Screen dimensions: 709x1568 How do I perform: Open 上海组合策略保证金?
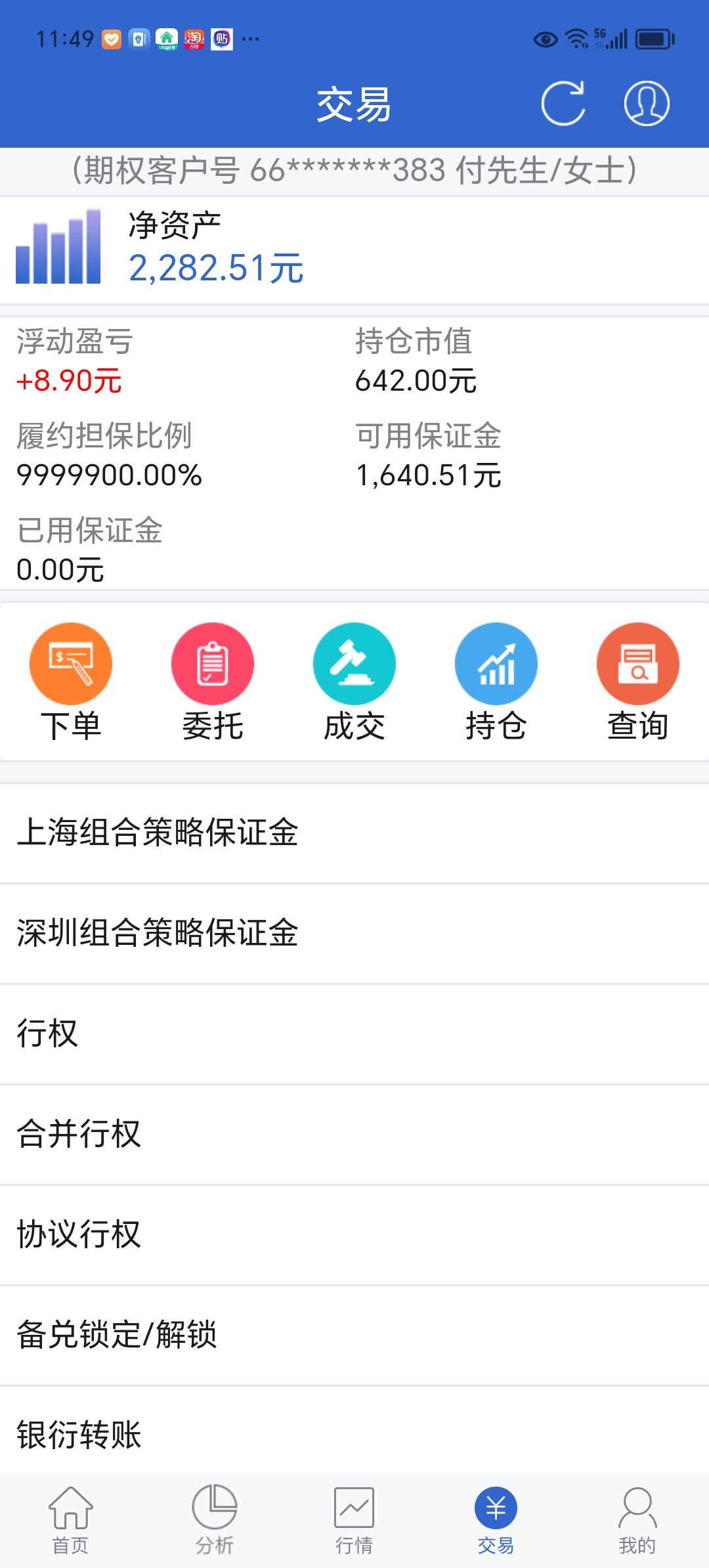tap(354, 833)
